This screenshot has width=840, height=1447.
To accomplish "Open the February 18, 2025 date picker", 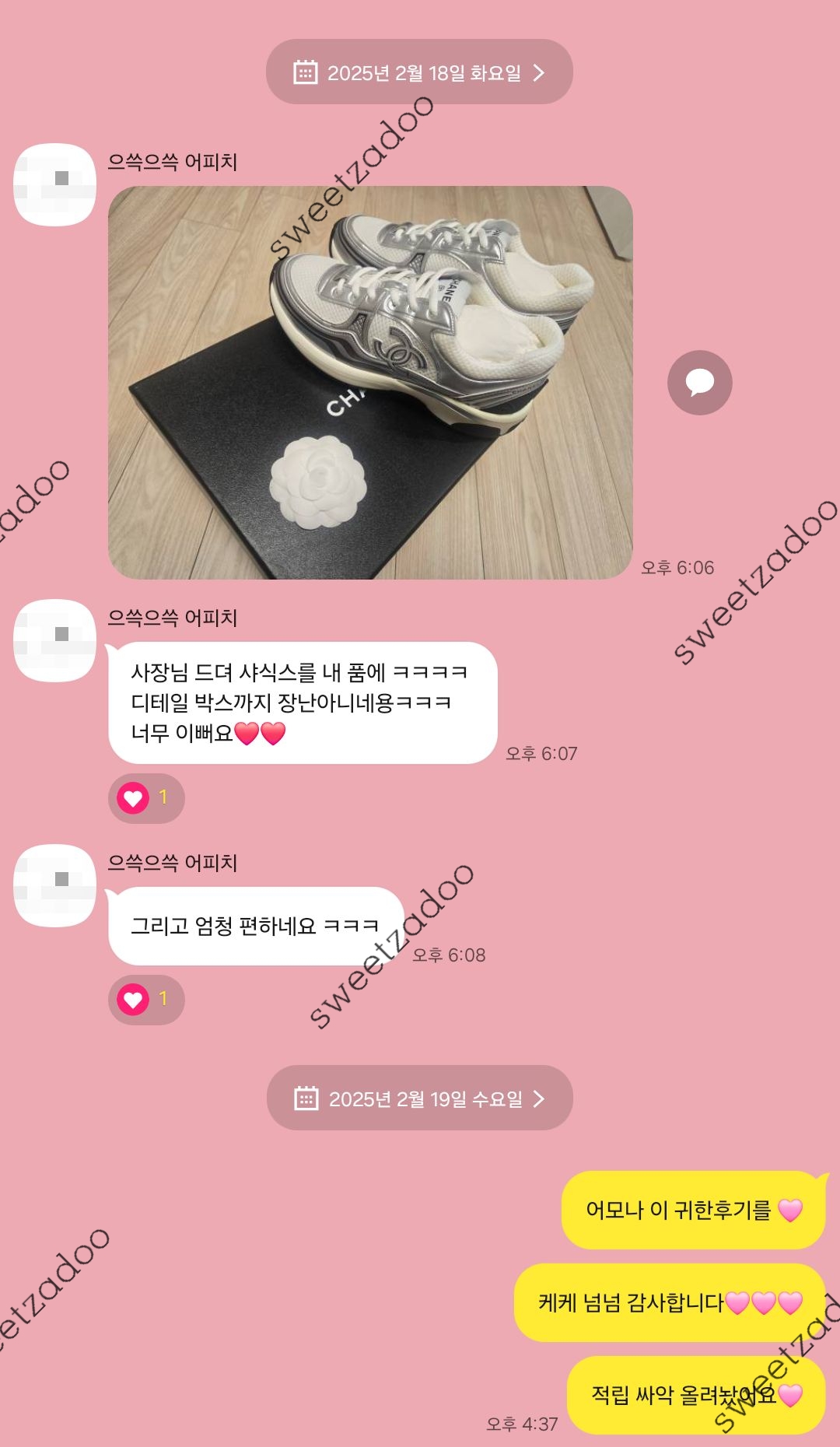I will [419, 72].
